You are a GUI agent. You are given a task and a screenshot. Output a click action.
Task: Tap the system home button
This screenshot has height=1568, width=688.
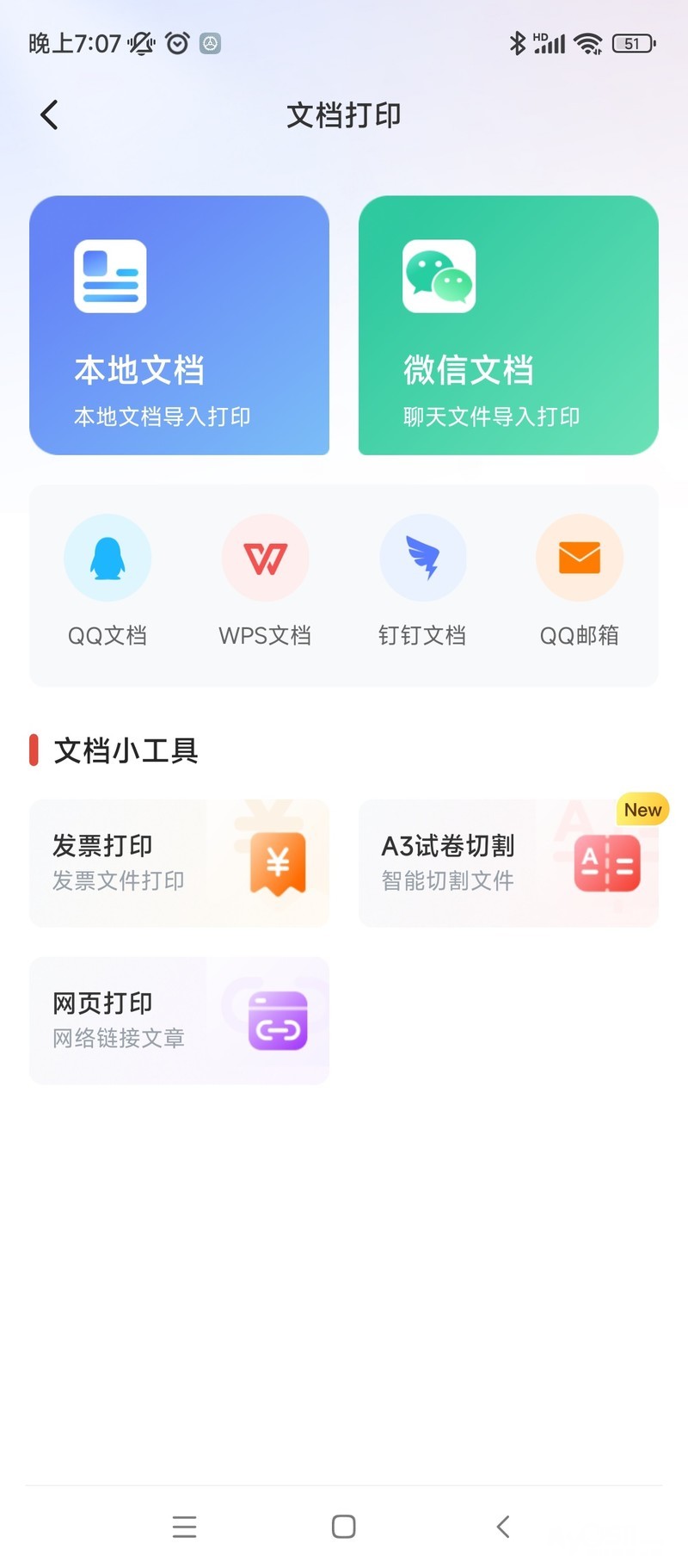pyautogui.click(x=344, y=1527)
